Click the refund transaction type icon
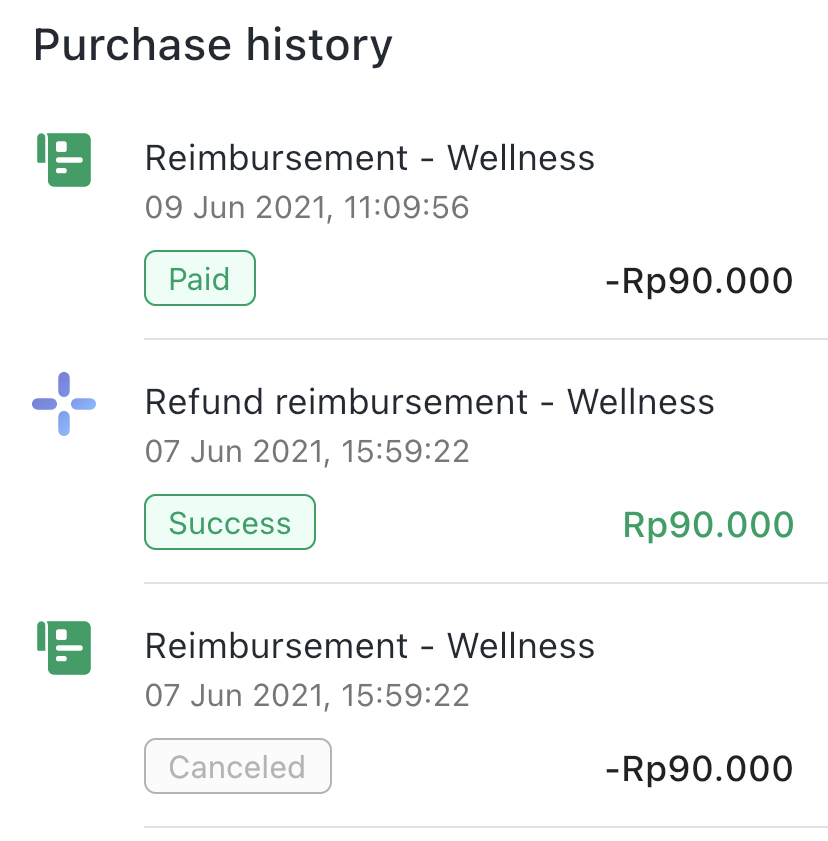This screenshot has height=841, width=828. pyautogui.click(x=64, y=403)
